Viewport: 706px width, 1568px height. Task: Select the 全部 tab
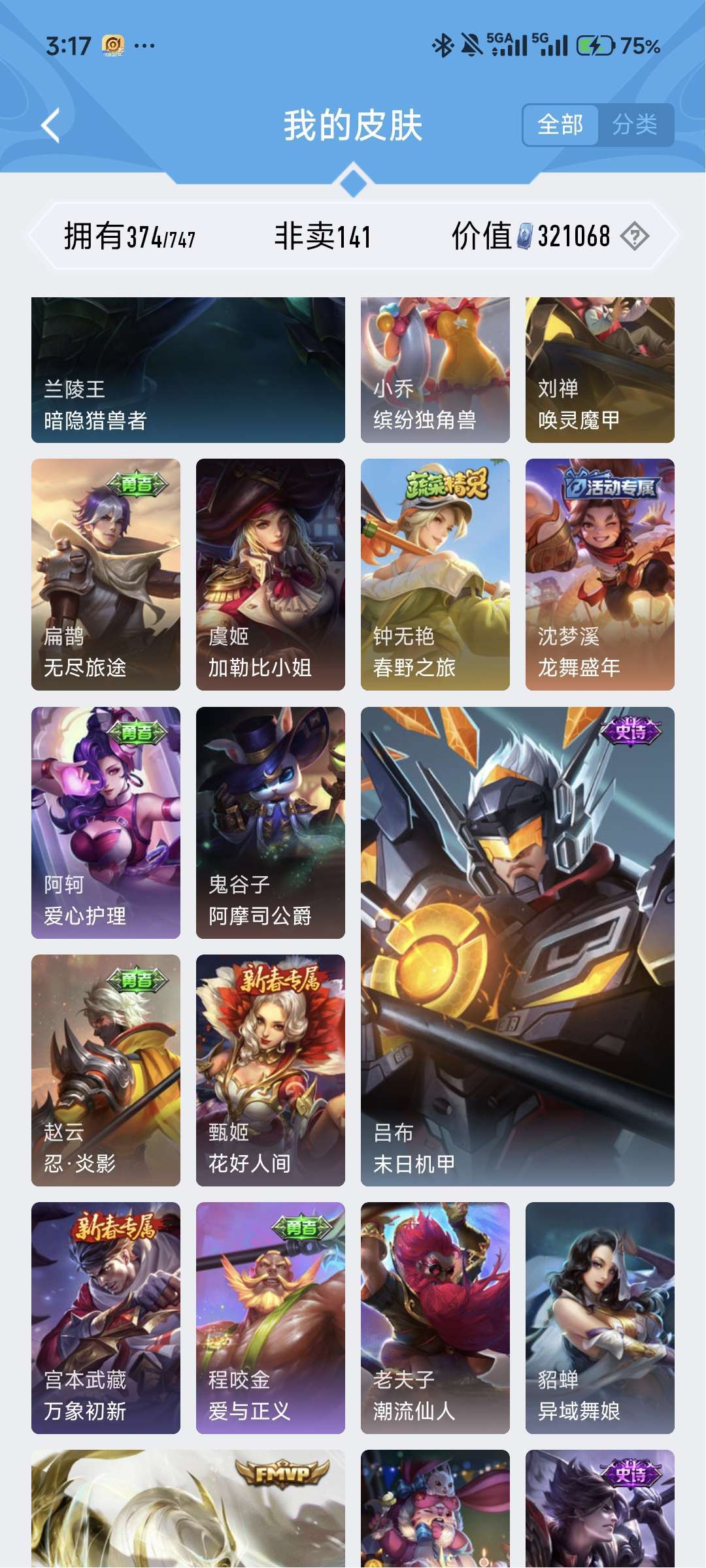pos(560,125)
